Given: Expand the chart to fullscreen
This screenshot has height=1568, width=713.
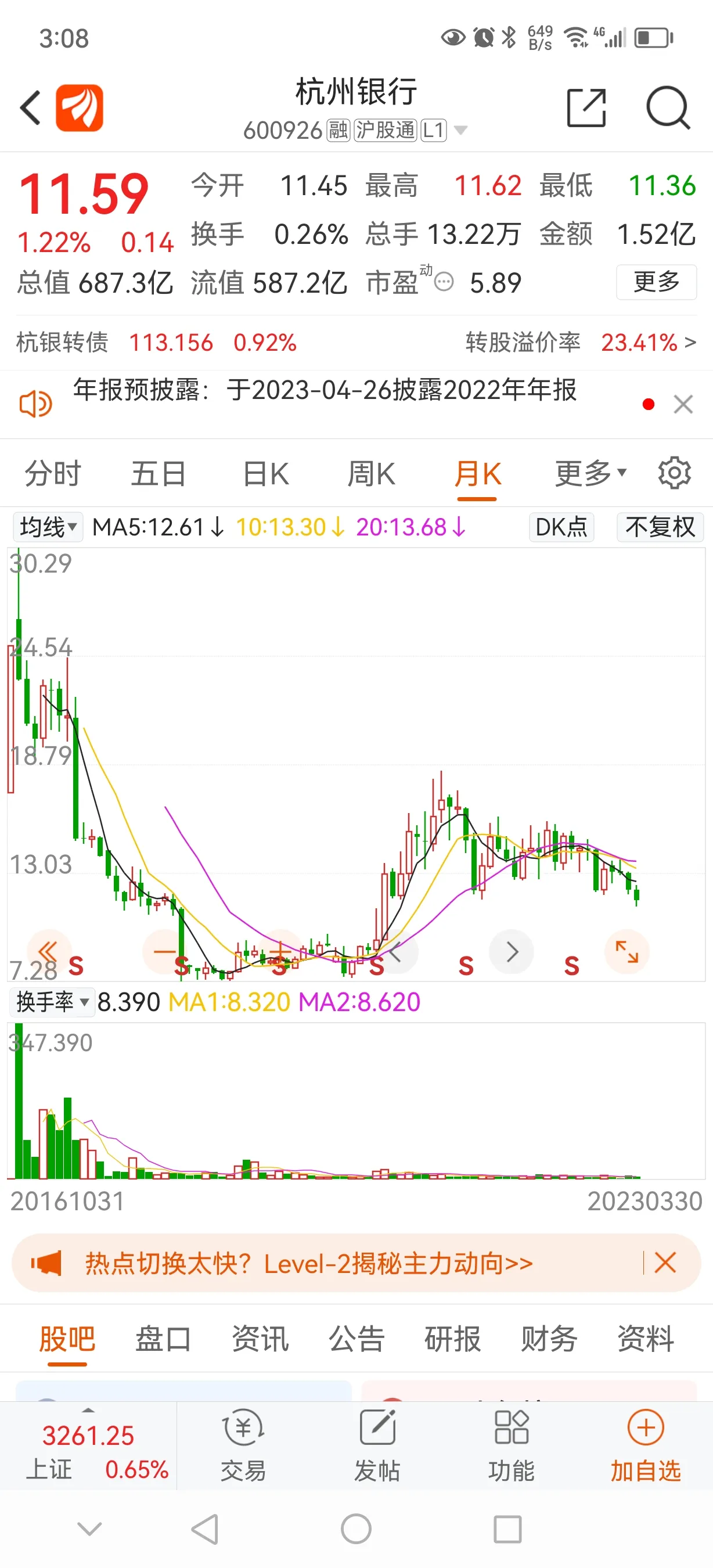Looking at the screenshot, I should (626, 951).
